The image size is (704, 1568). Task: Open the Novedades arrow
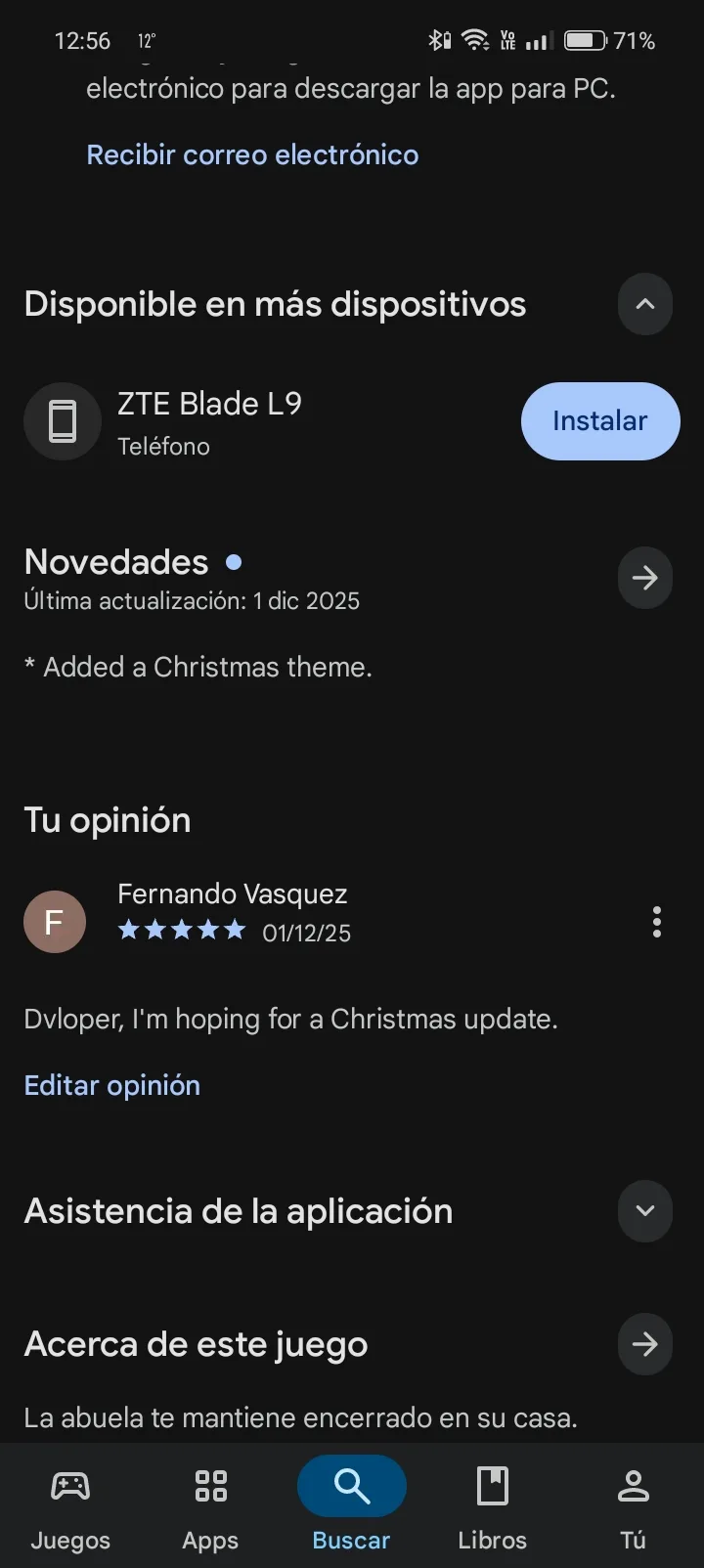tap(644, 578)
